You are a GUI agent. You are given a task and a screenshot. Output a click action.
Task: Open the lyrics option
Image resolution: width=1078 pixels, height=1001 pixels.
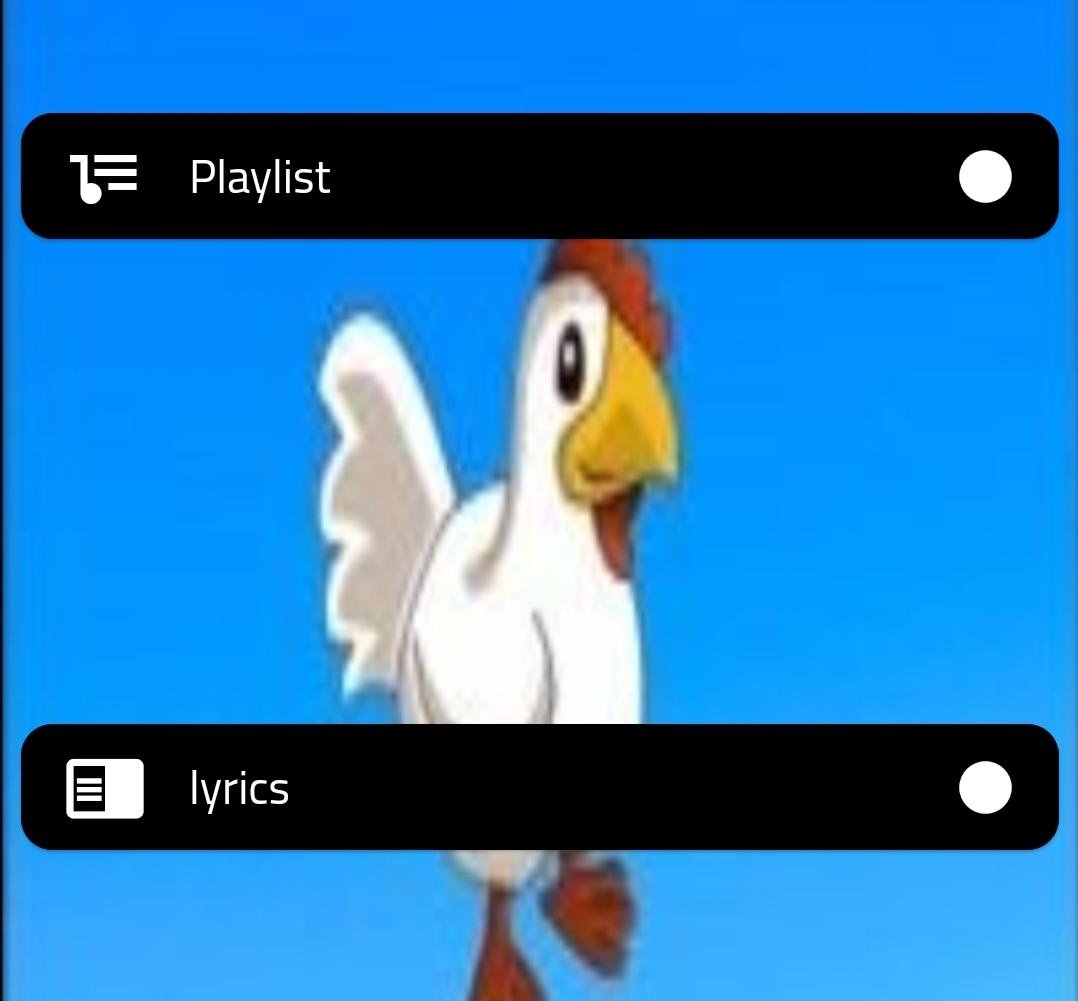click(x=538, y=788)
